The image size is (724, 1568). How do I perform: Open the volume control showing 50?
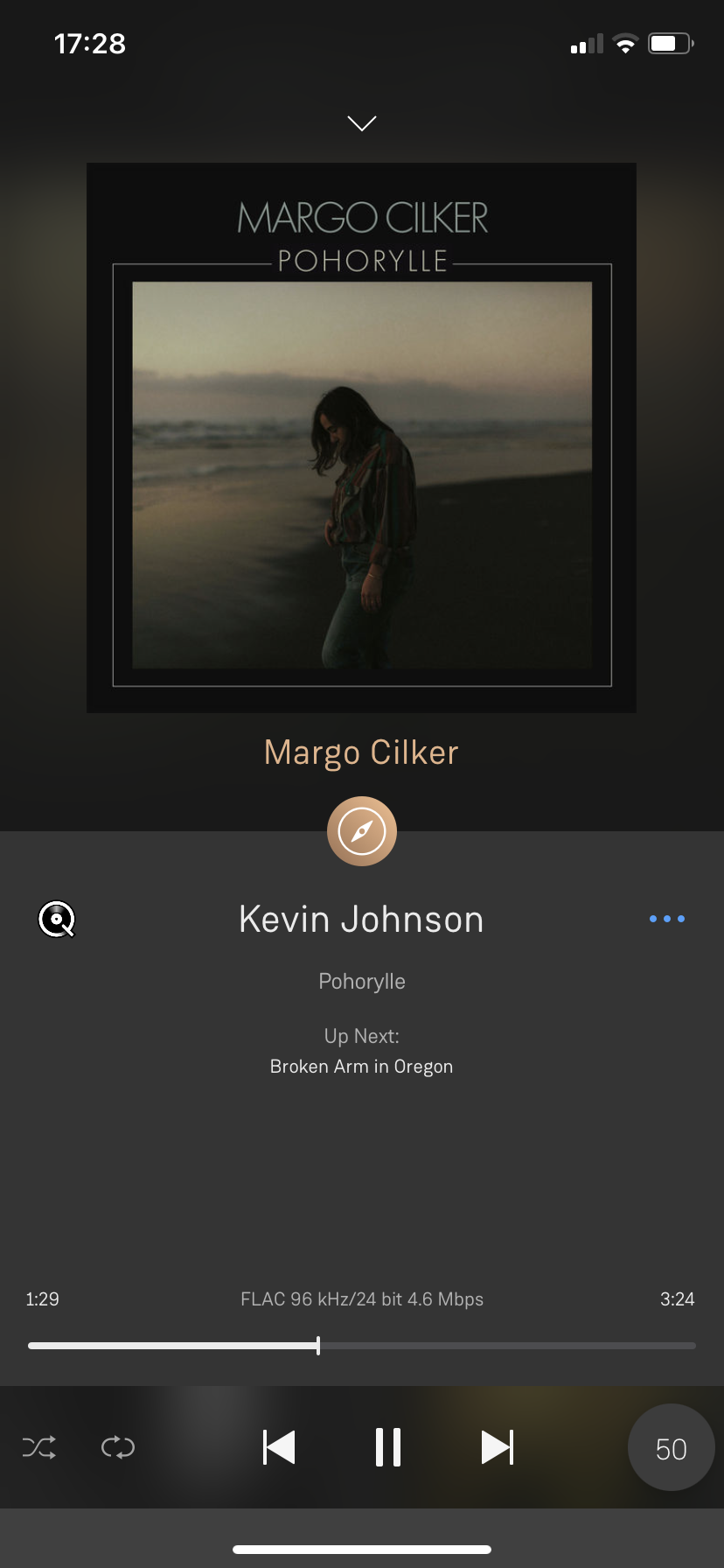tap(671, 1448)
